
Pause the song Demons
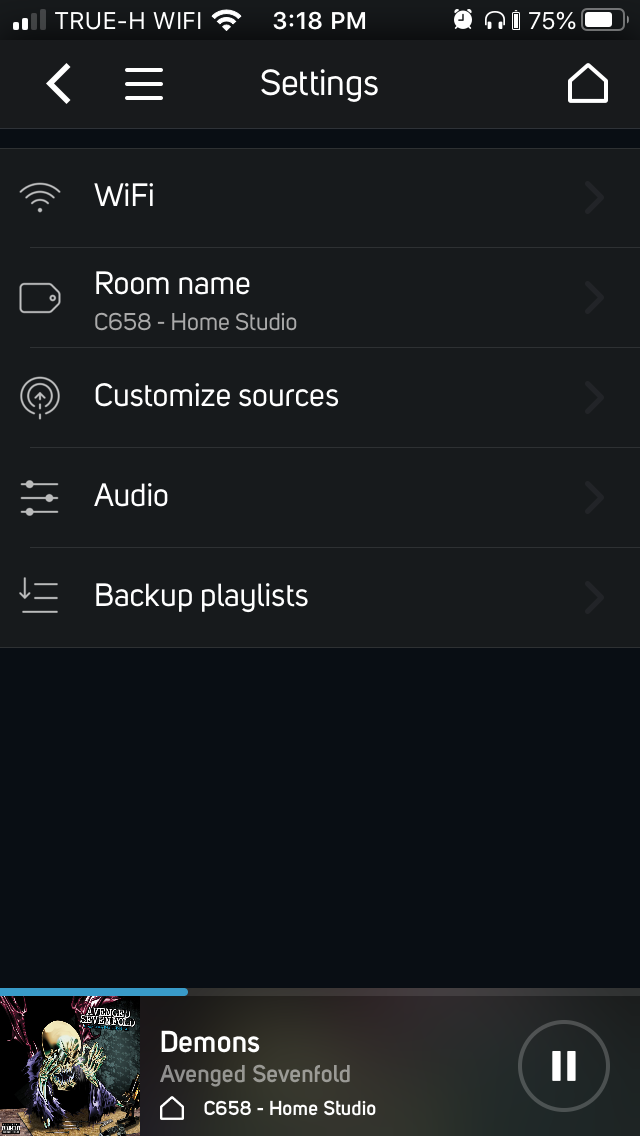coord(563,1066)
